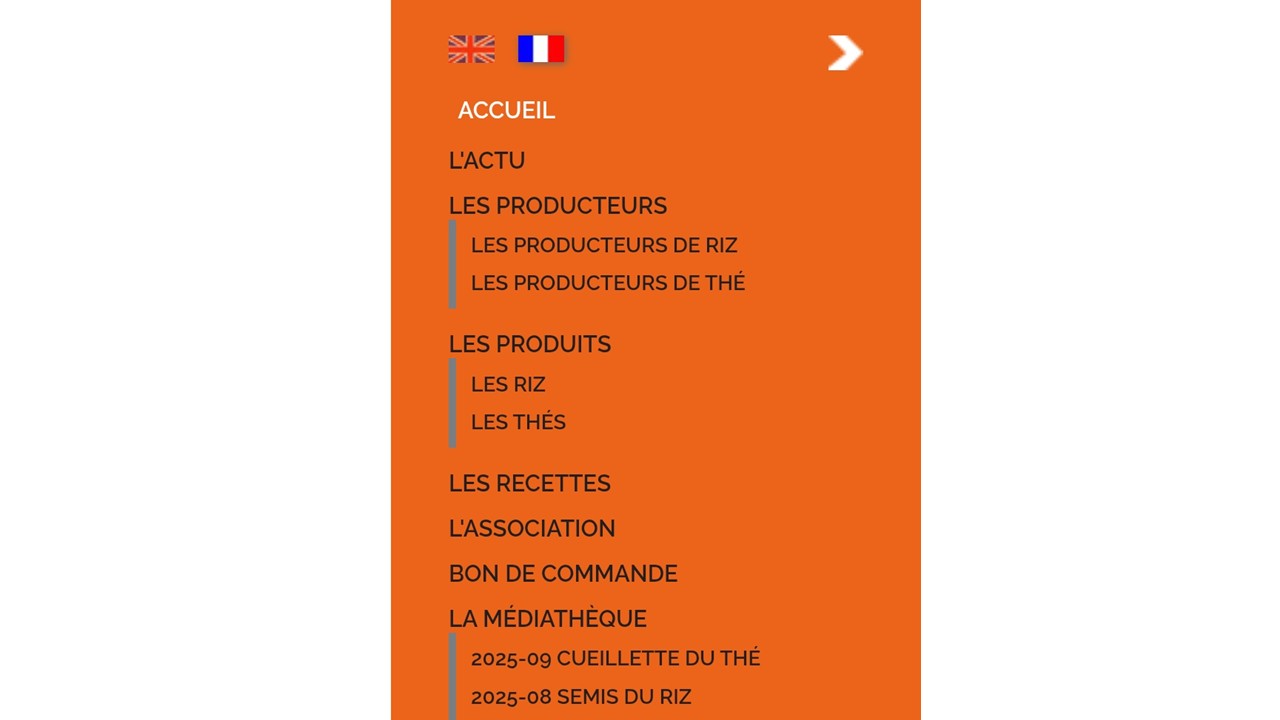
Task: Open Les Producteurs de Thé
Action: [x=608, y=283]
